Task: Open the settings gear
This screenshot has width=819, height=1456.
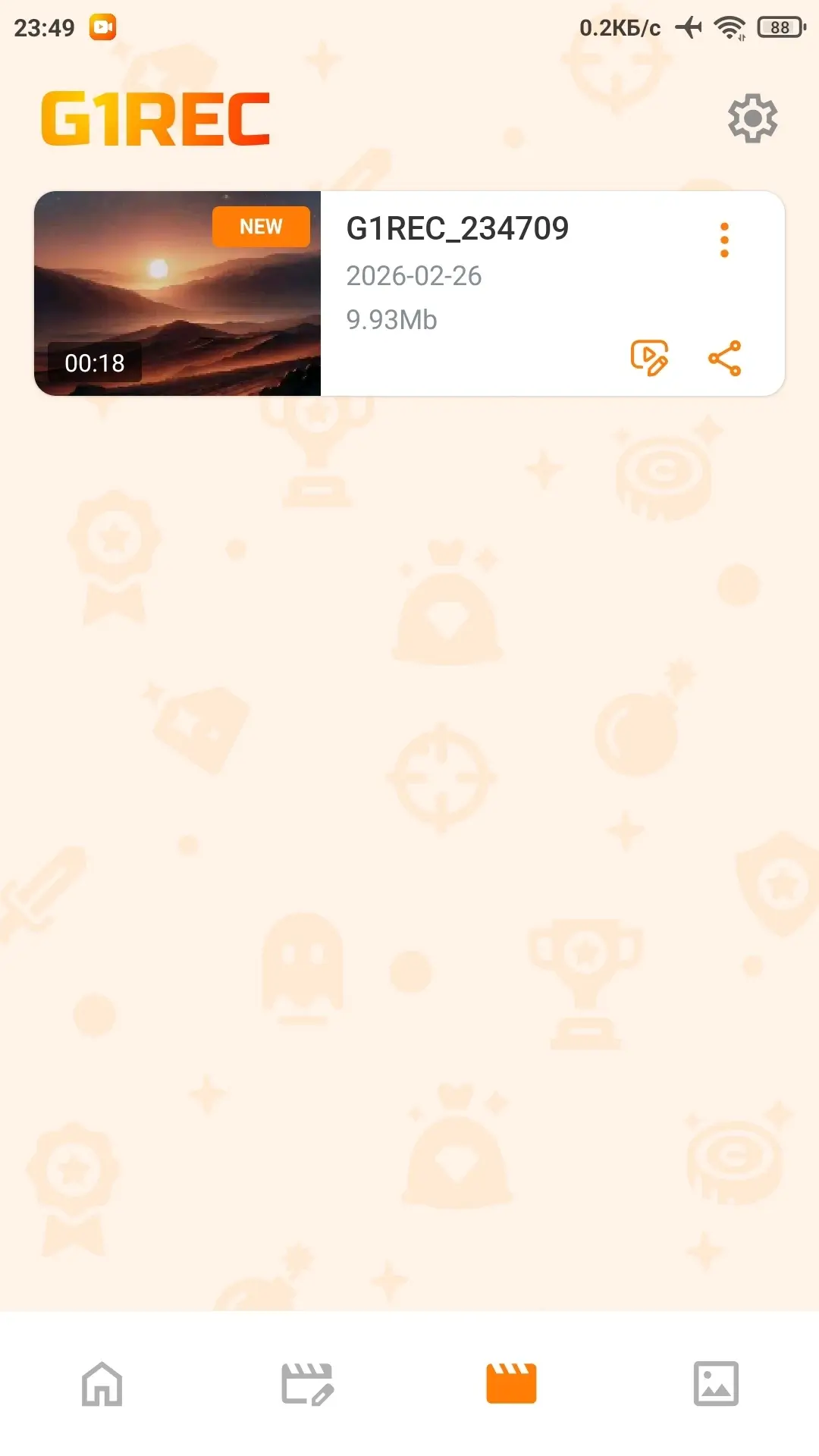Action: pyautogui.click(x=752, y=118)
